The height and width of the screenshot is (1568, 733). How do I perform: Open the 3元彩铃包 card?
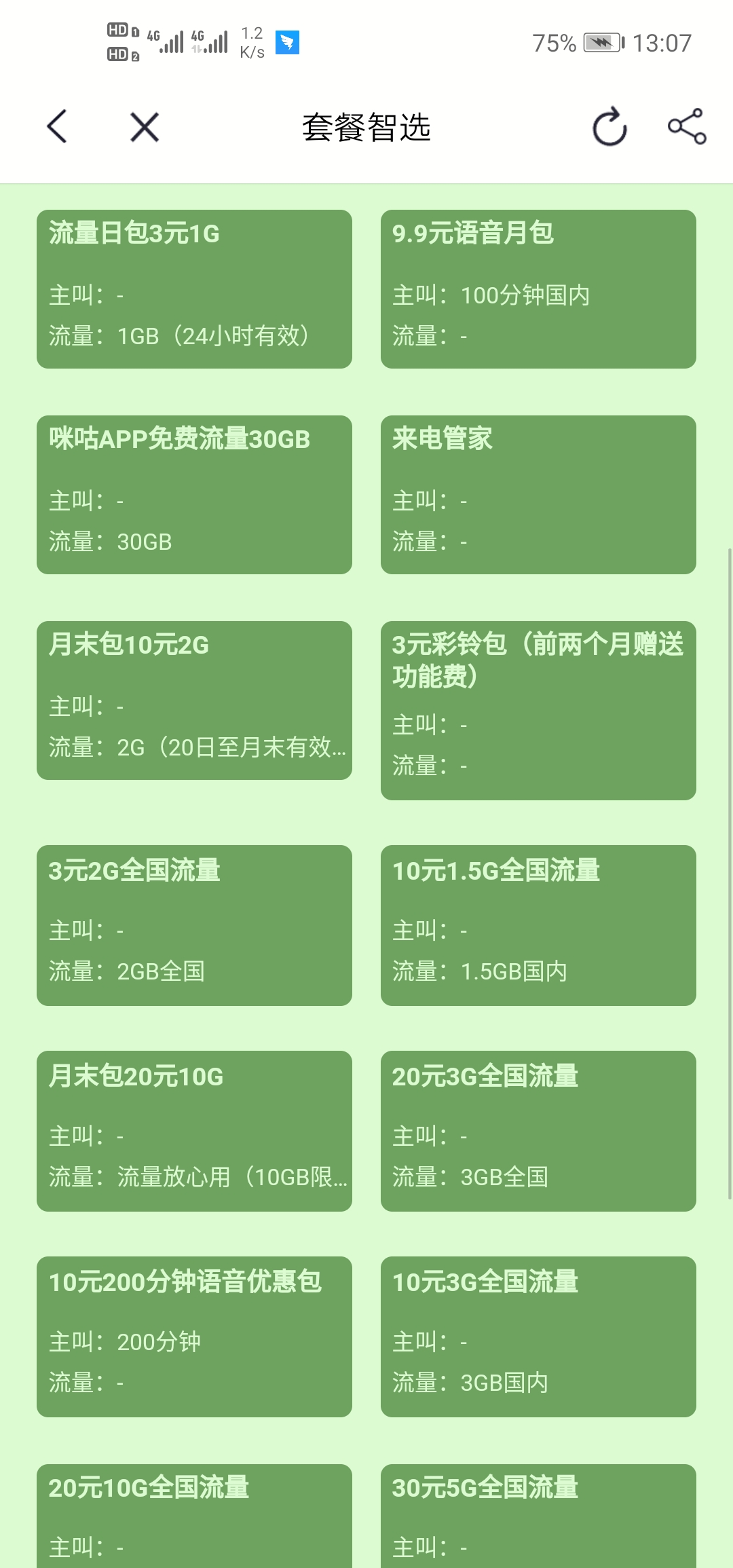pyautogui.click(x=538, y=711)
